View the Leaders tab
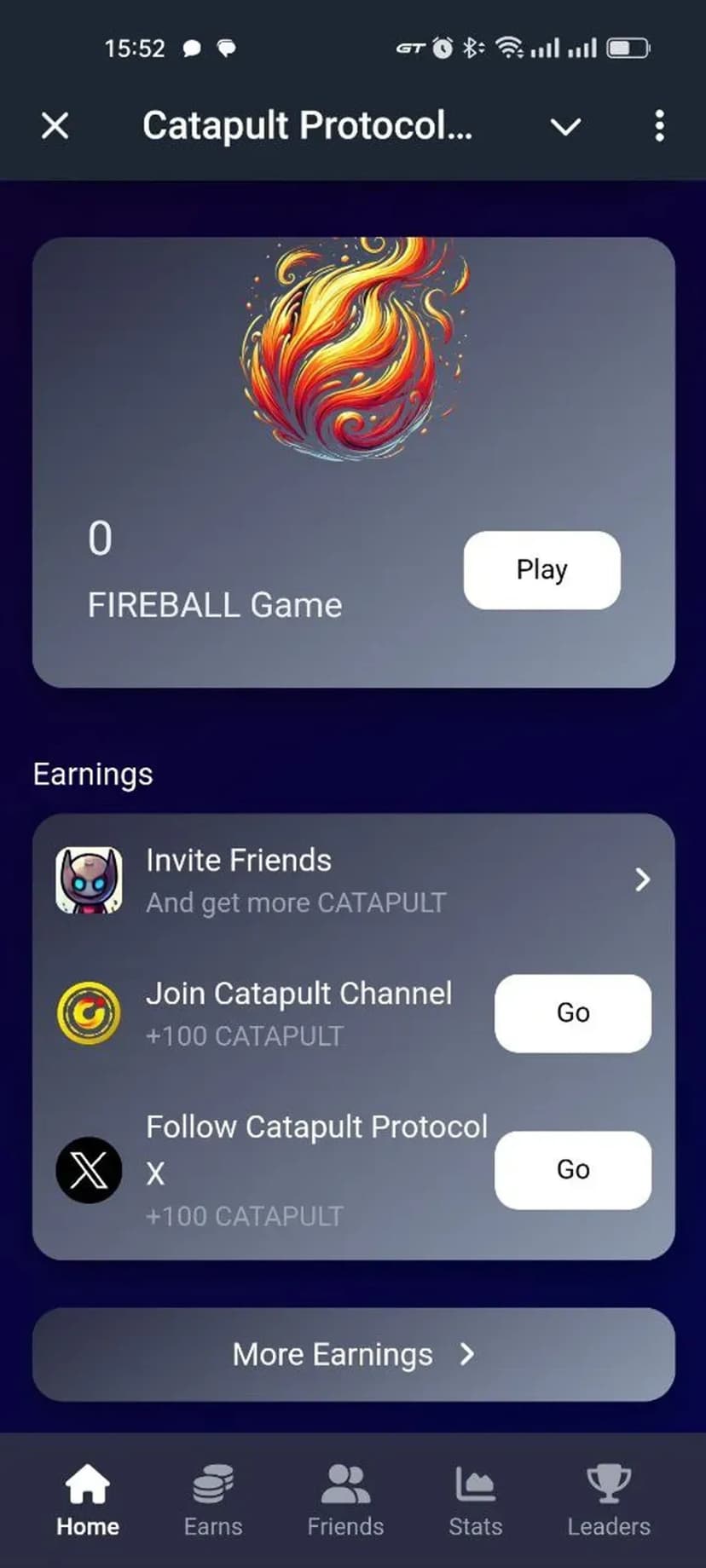 609,1500
